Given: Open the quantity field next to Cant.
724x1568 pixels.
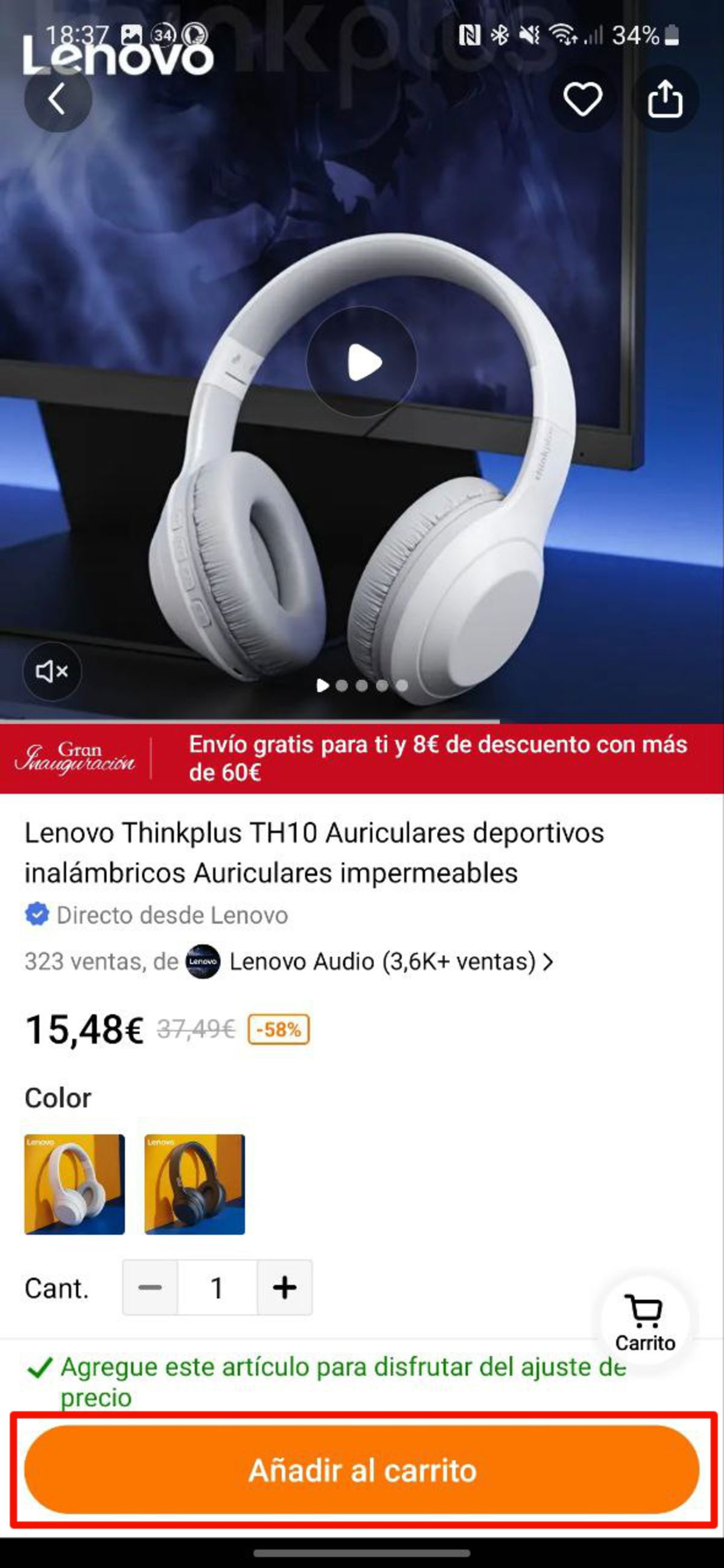Looking at the screenshot, I should [218, 1287].
